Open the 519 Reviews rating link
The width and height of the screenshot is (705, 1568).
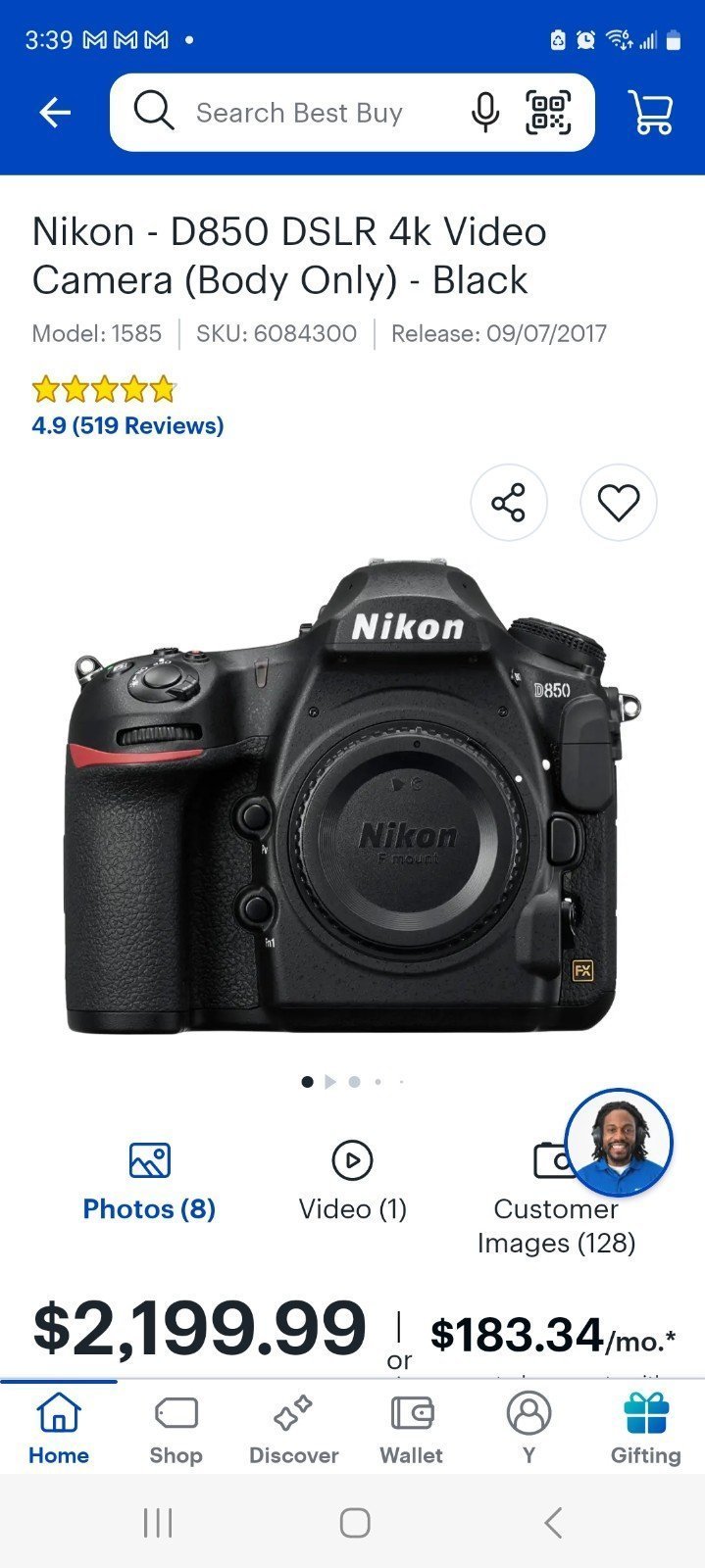click(127, 425)
